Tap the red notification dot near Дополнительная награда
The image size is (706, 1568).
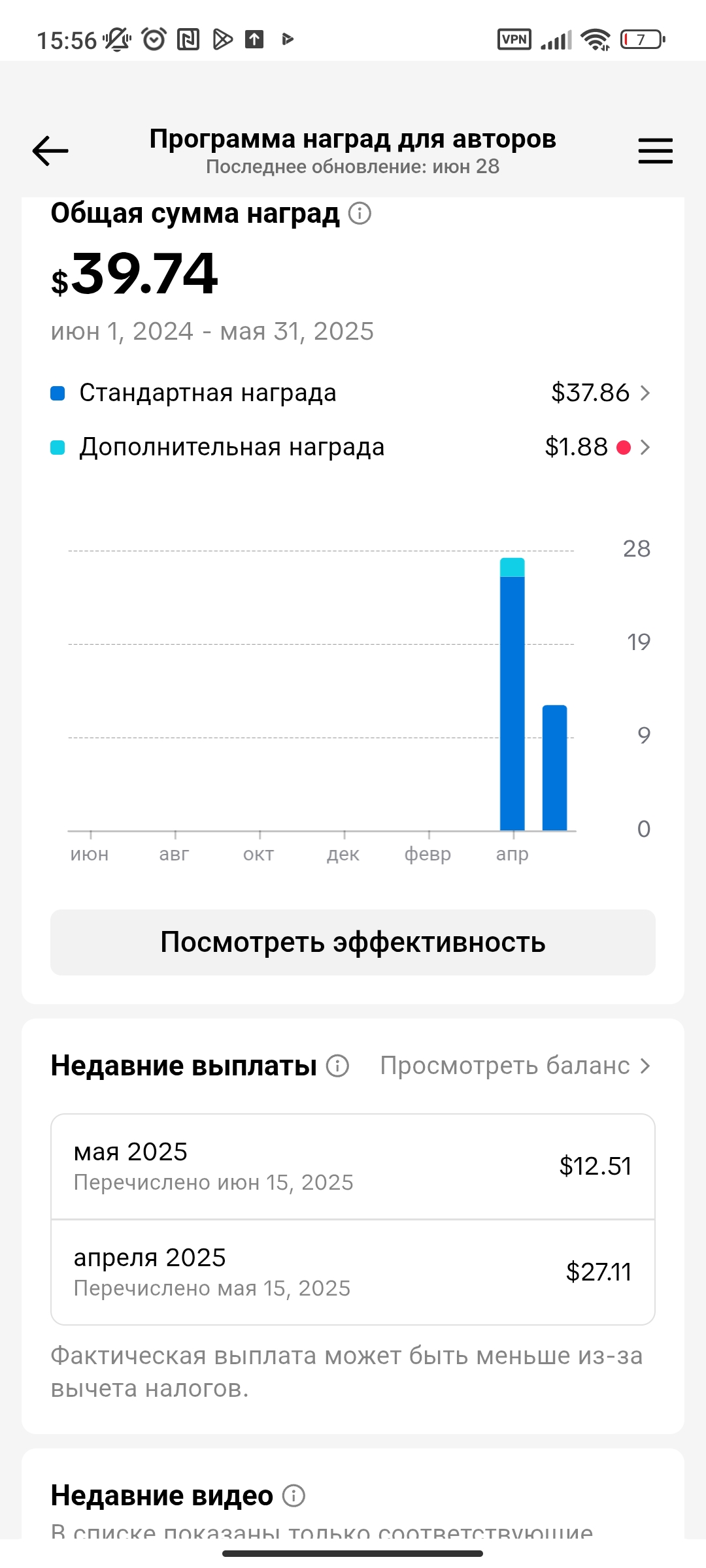coord(624,447)
